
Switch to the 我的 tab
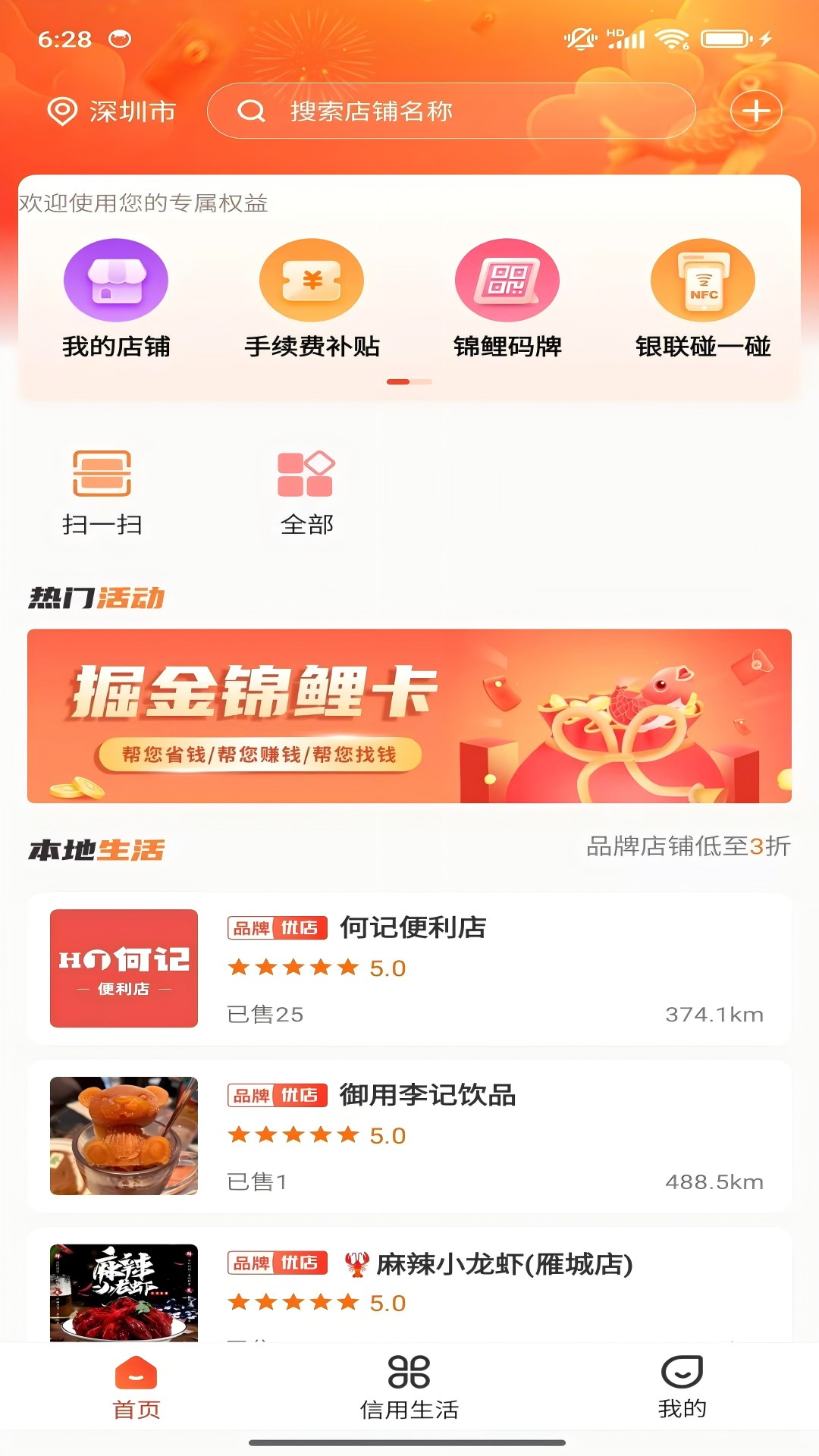682,1388
